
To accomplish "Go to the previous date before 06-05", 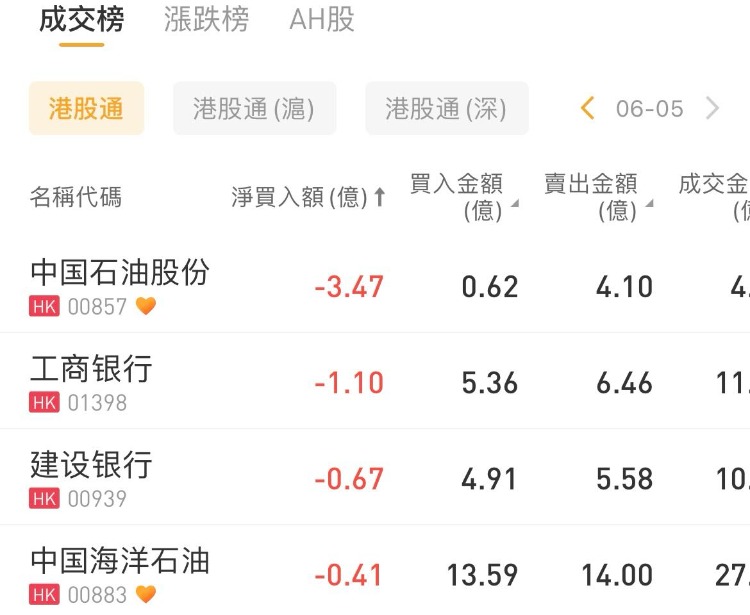I will click(x=587, y=108).
